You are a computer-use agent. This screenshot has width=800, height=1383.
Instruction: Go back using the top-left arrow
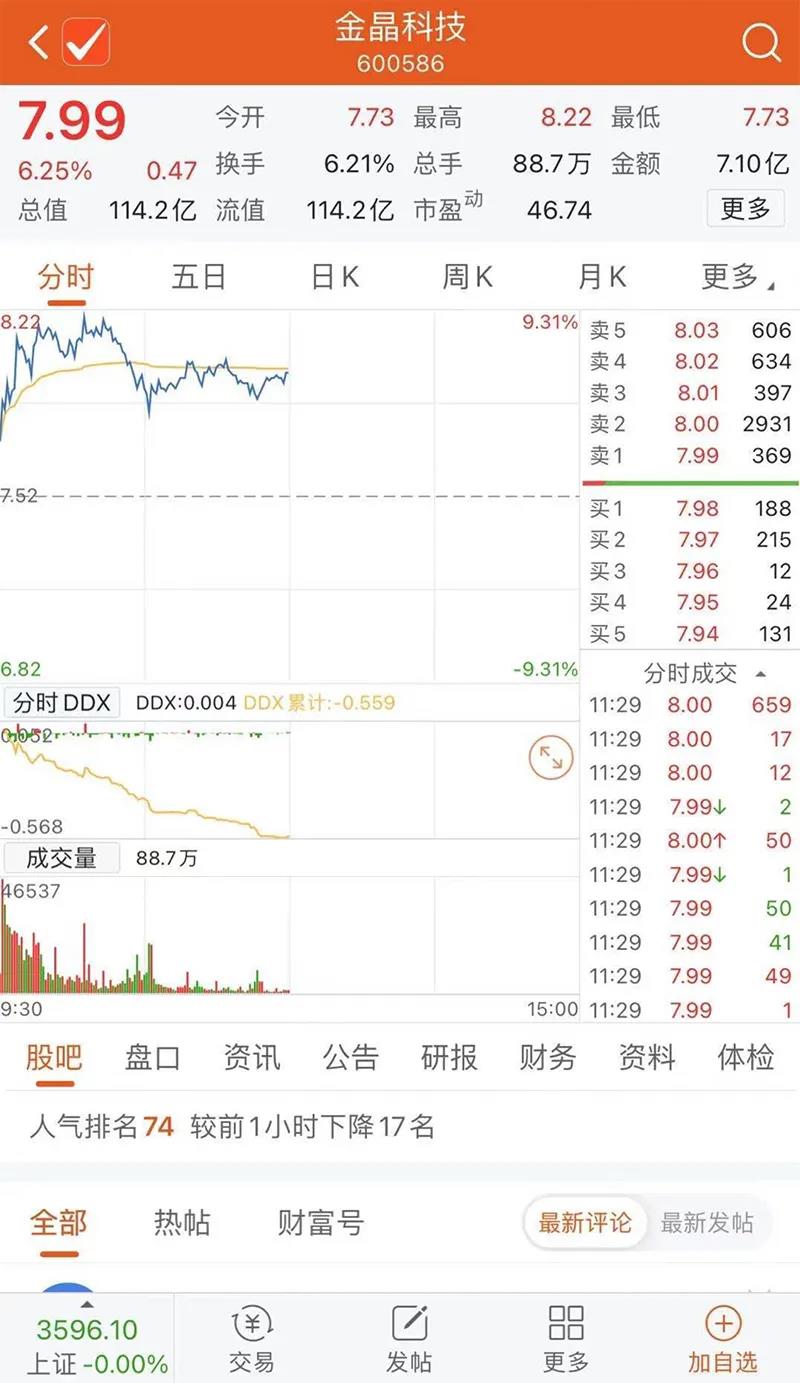point(38,43)
